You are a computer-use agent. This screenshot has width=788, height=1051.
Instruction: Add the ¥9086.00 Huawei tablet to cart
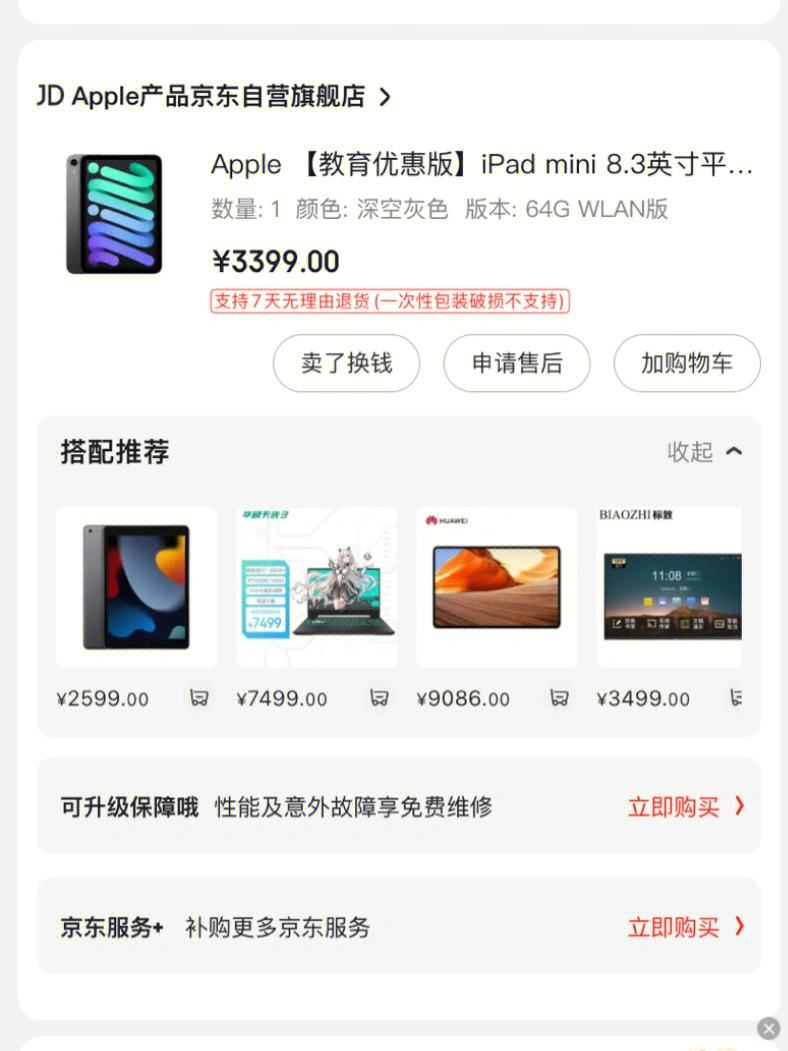[x=559, y=698]
